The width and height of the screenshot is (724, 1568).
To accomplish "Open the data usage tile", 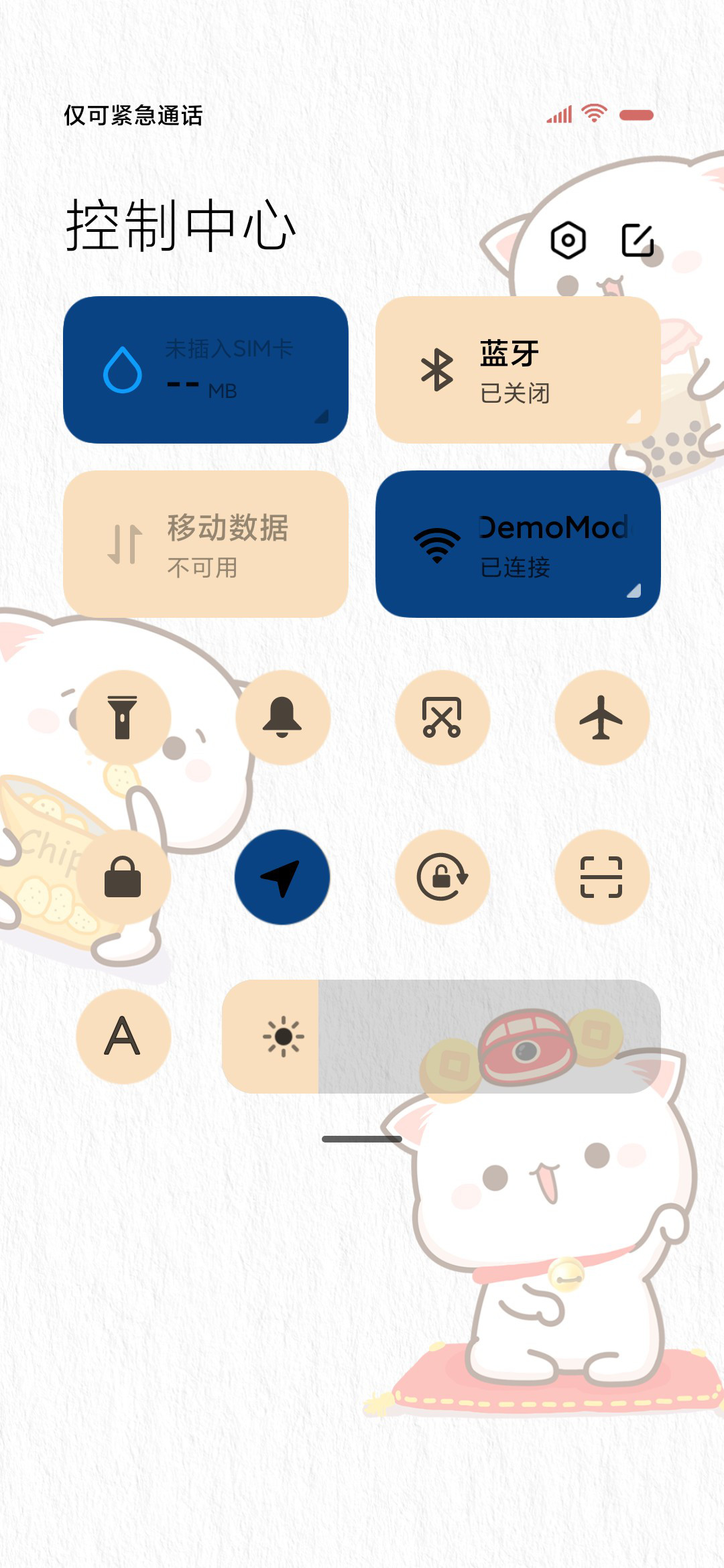I will [x=206, y=370].
